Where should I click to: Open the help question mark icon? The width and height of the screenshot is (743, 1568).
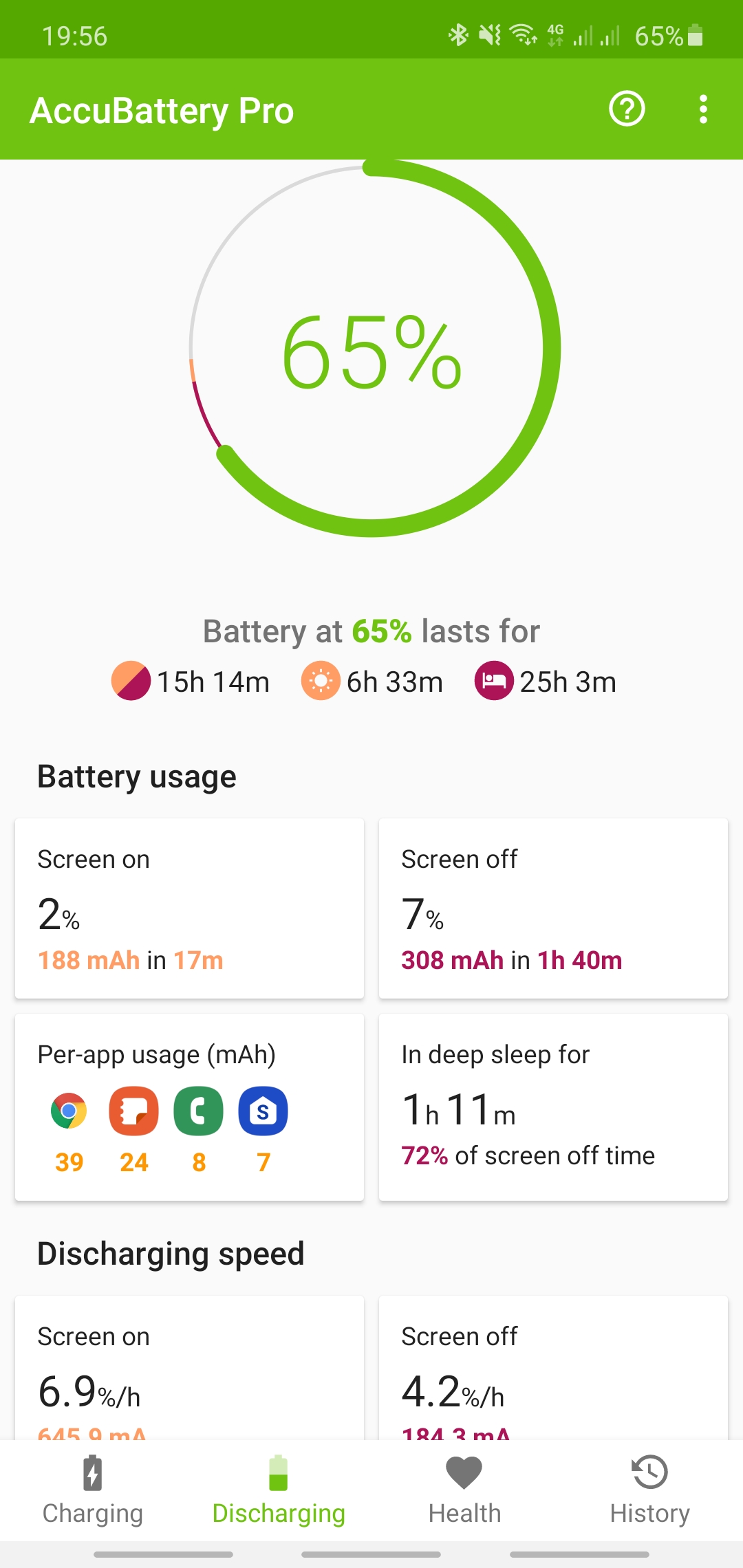click(627, 109)
